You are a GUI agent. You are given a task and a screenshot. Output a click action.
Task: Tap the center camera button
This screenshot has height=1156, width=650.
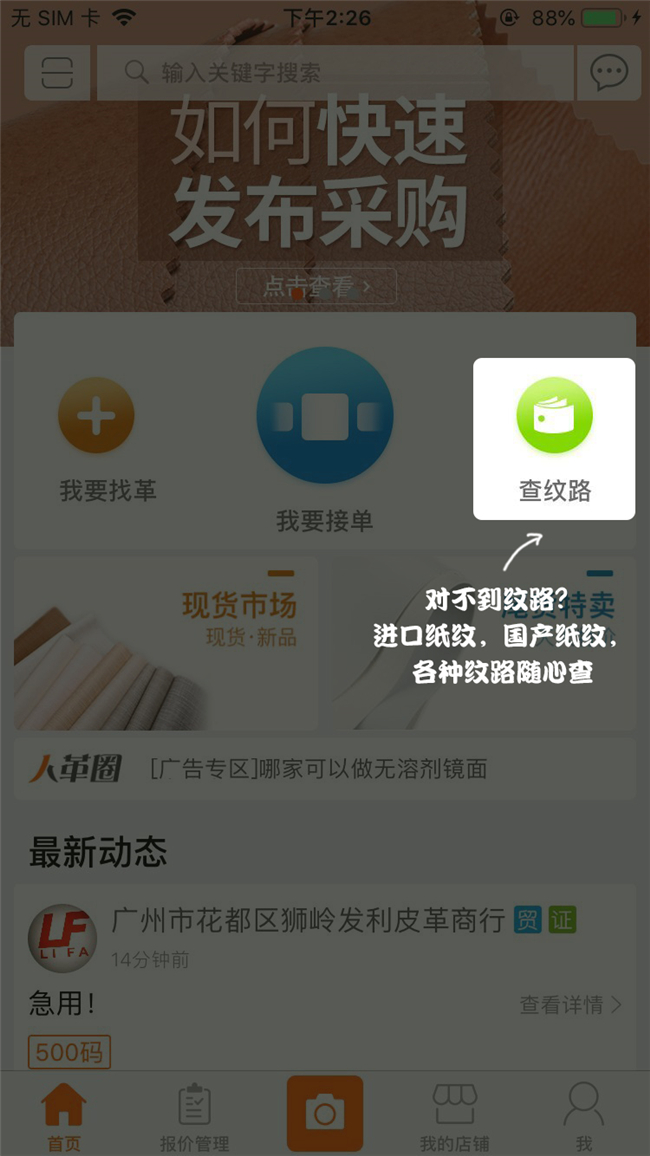coord(324,1112)
